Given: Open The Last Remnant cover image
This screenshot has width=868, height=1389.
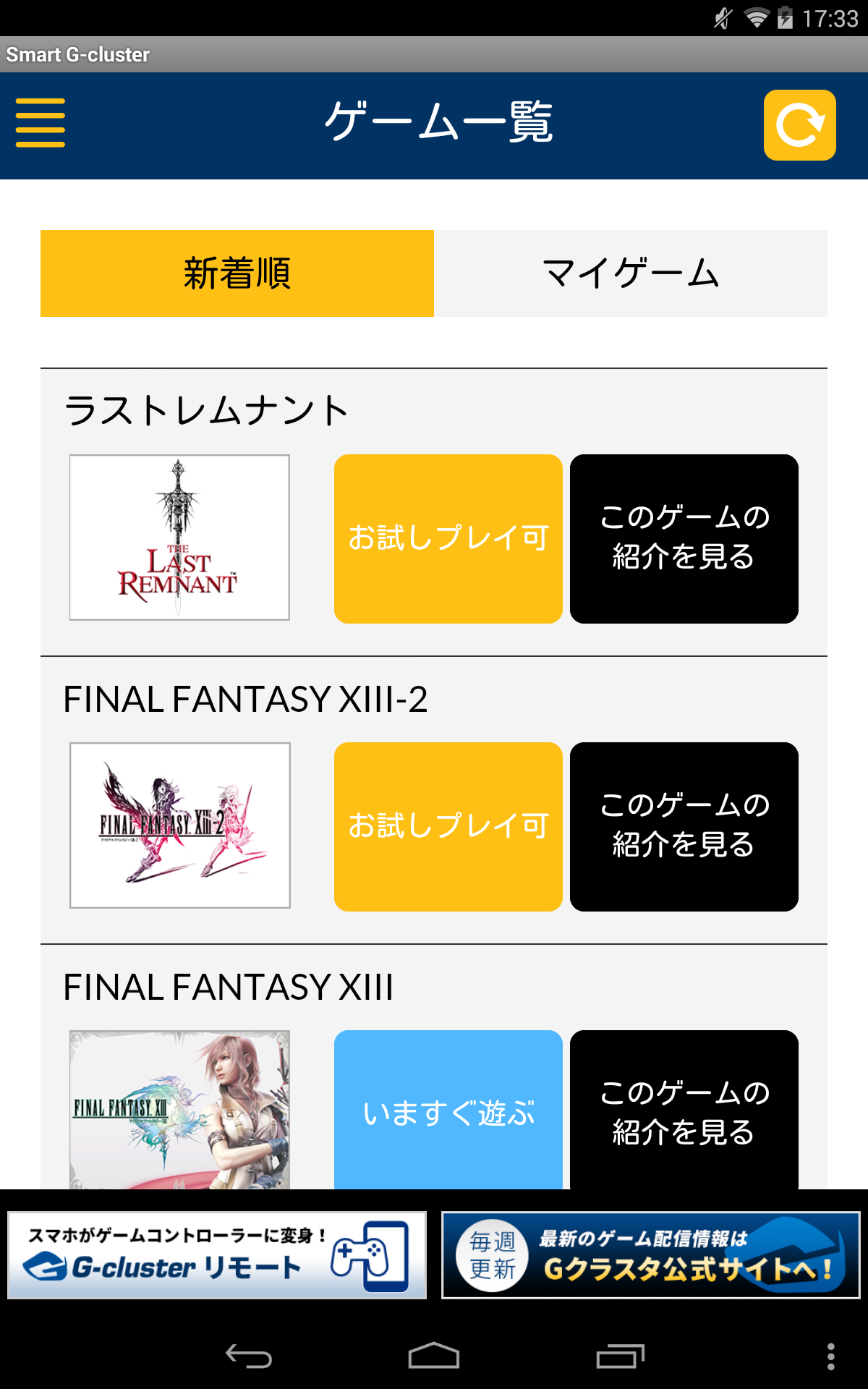Looking at the screenshot, I should click(179, 538).
